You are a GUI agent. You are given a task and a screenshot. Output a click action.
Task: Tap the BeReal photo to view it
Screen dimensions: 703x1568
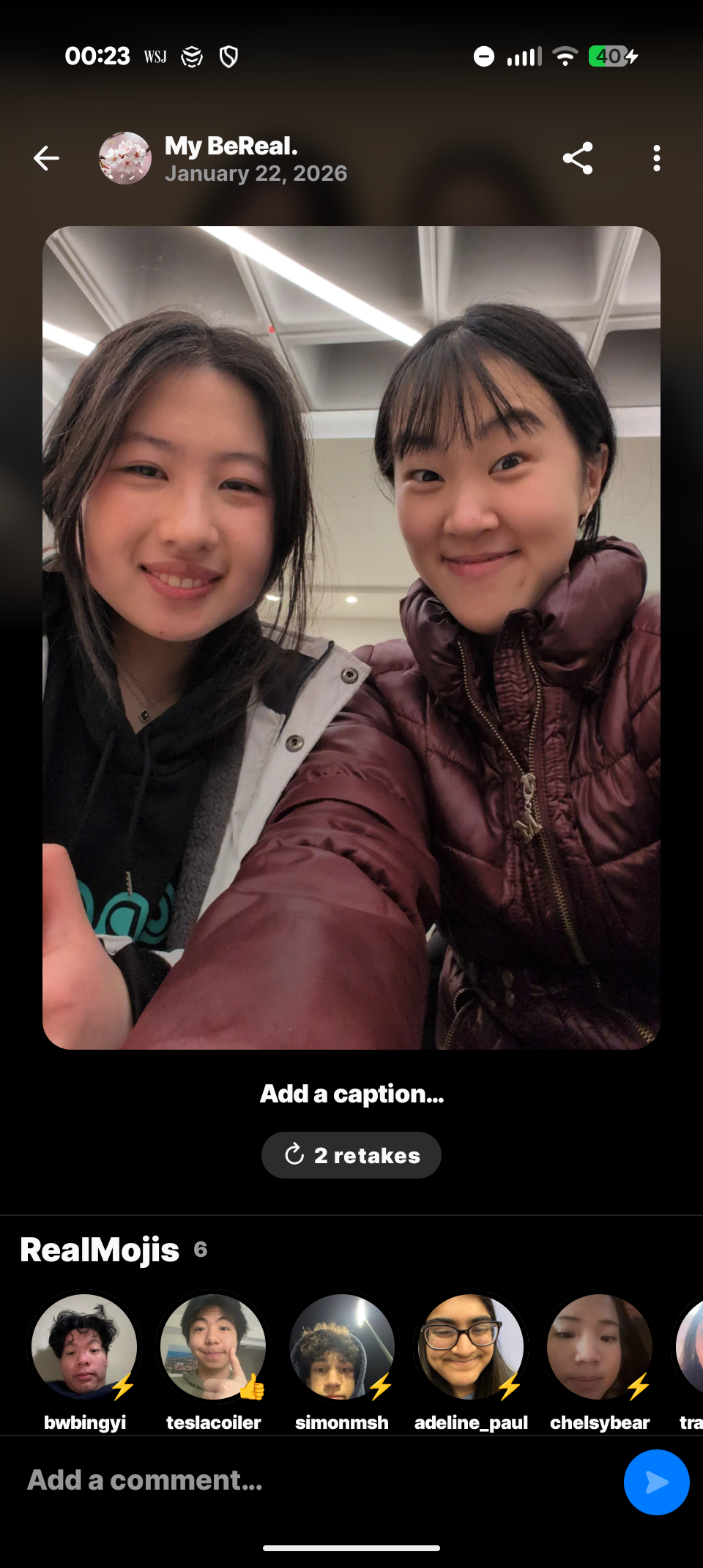pos(351,637)
